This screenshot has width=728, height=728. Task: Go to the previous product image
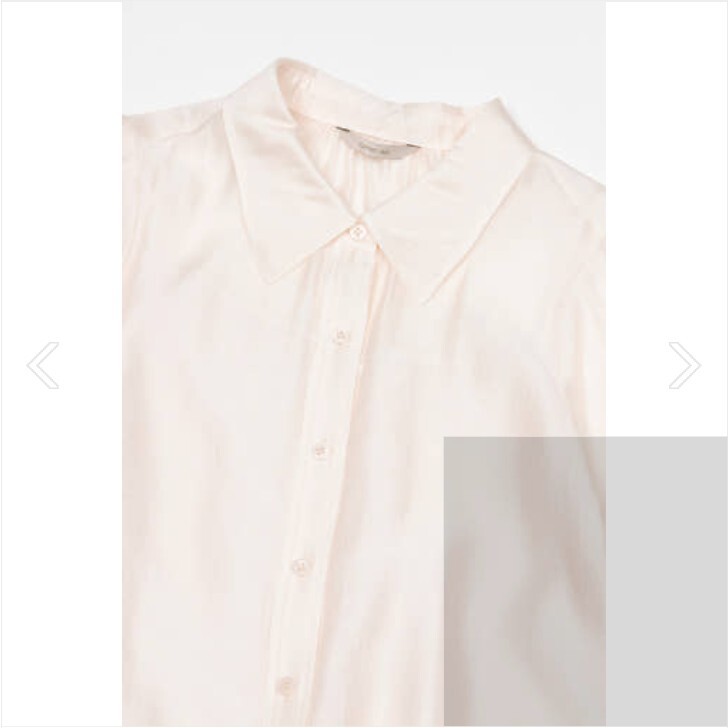point(43,365)
